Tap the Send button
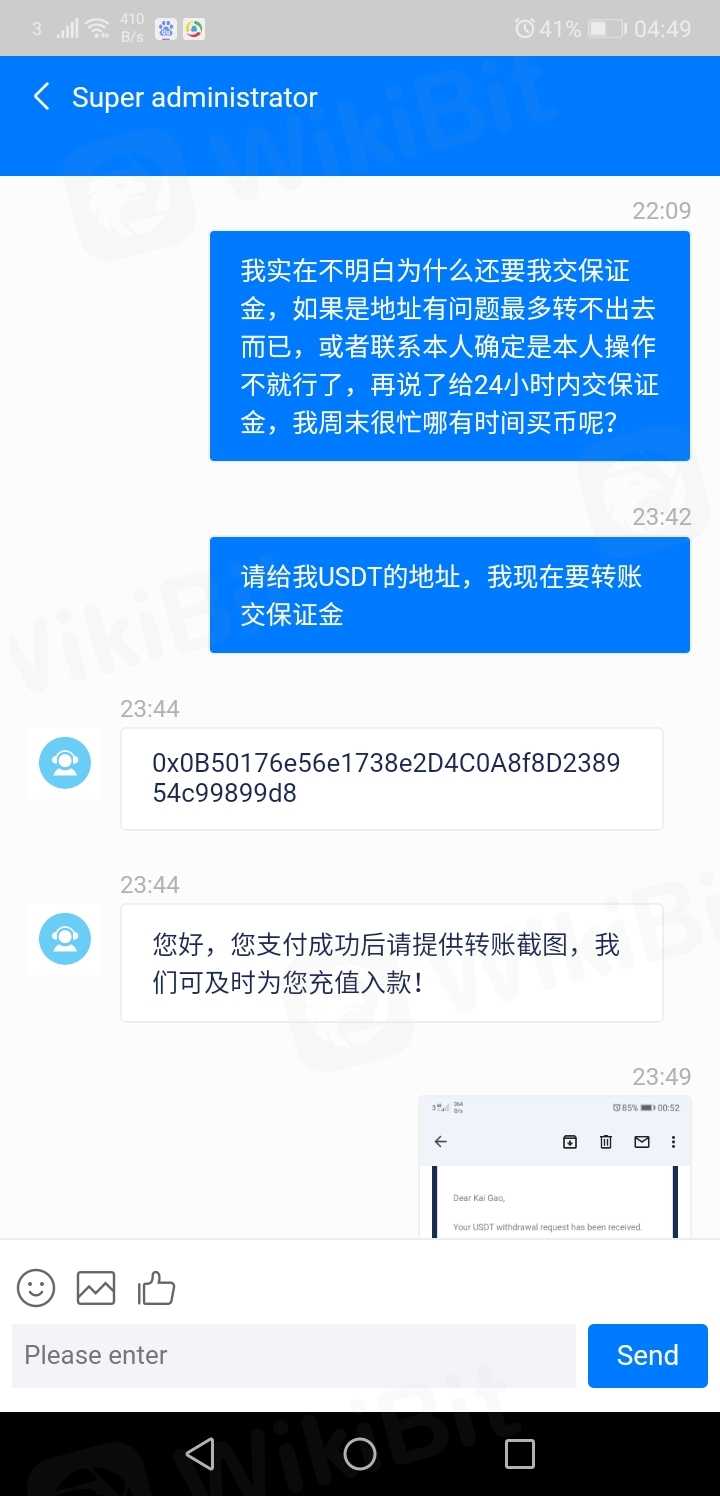 click(647, 1355)
